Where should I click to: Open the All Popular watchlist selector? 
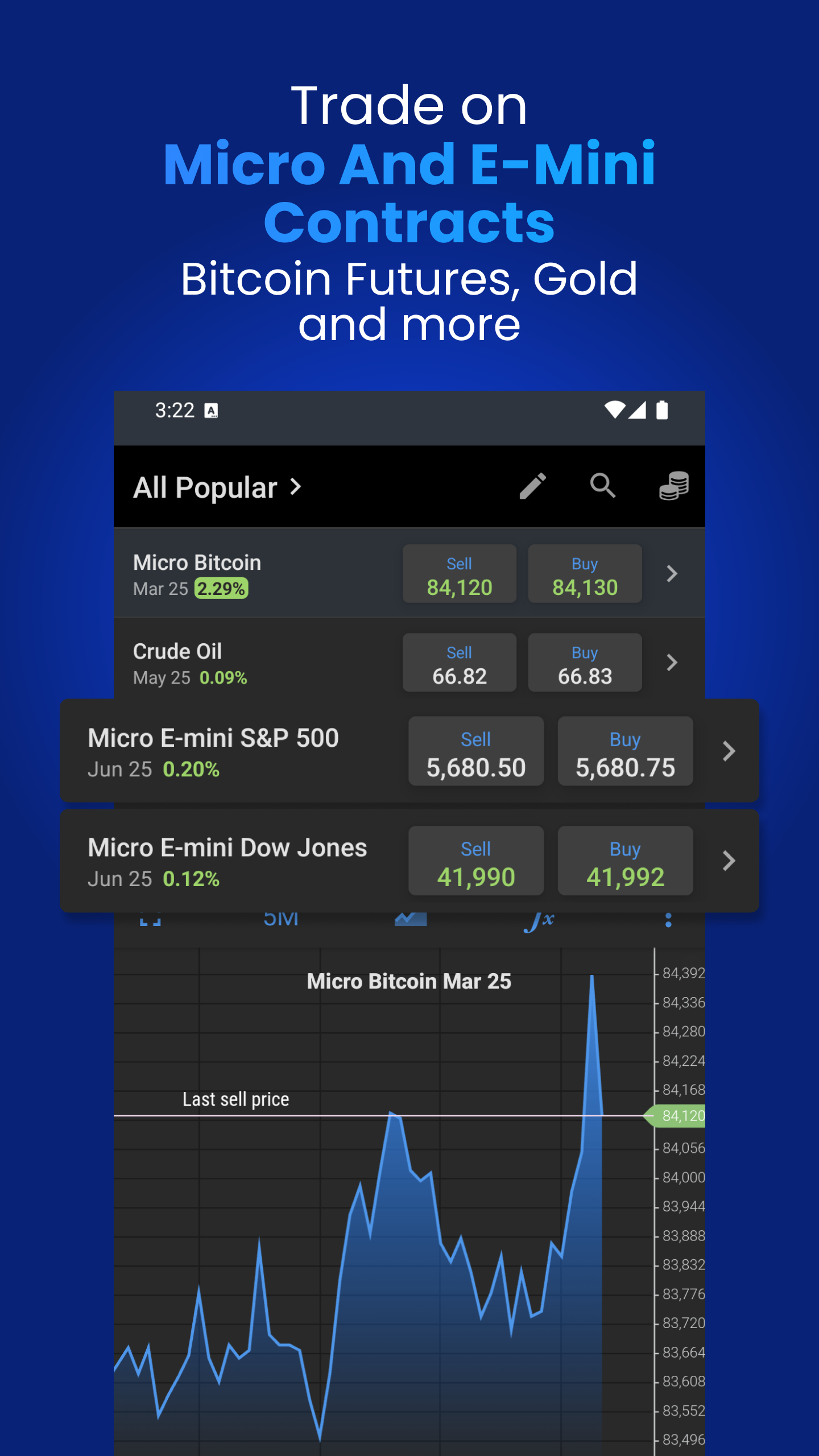(295, 487)
